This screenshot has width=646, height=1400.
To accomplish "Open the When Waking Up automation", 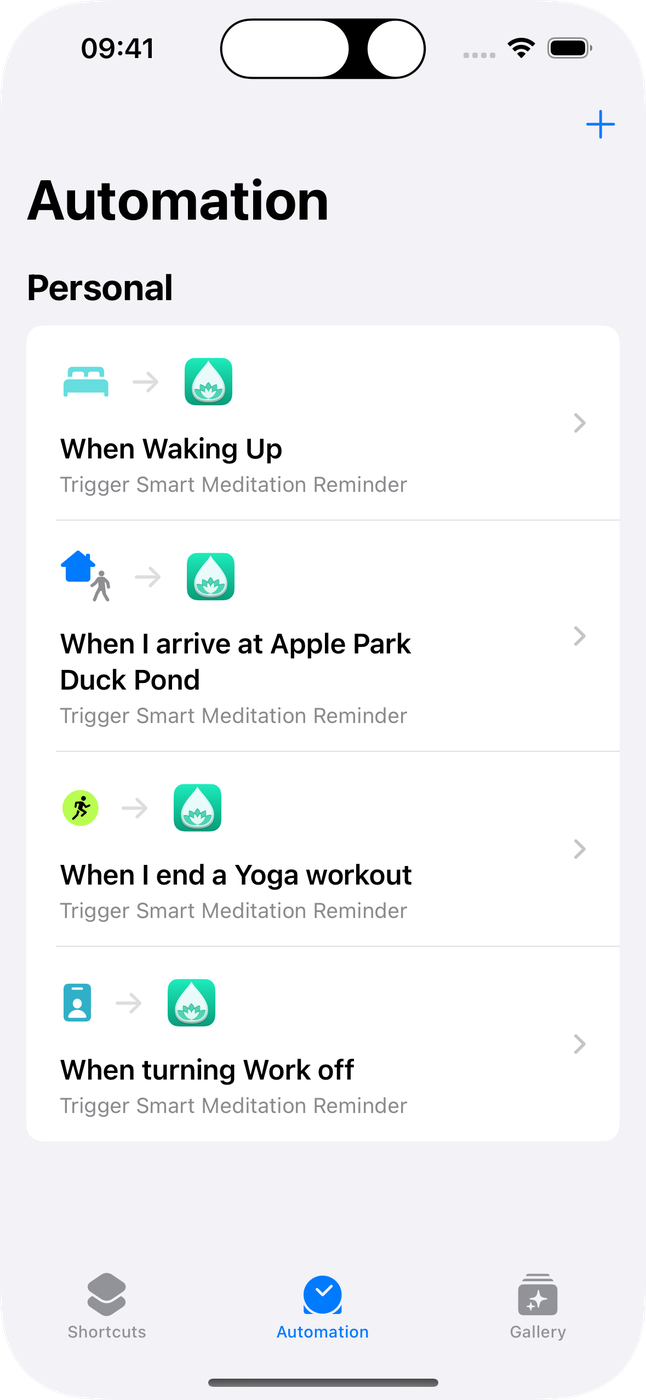I will pos(322,424).
